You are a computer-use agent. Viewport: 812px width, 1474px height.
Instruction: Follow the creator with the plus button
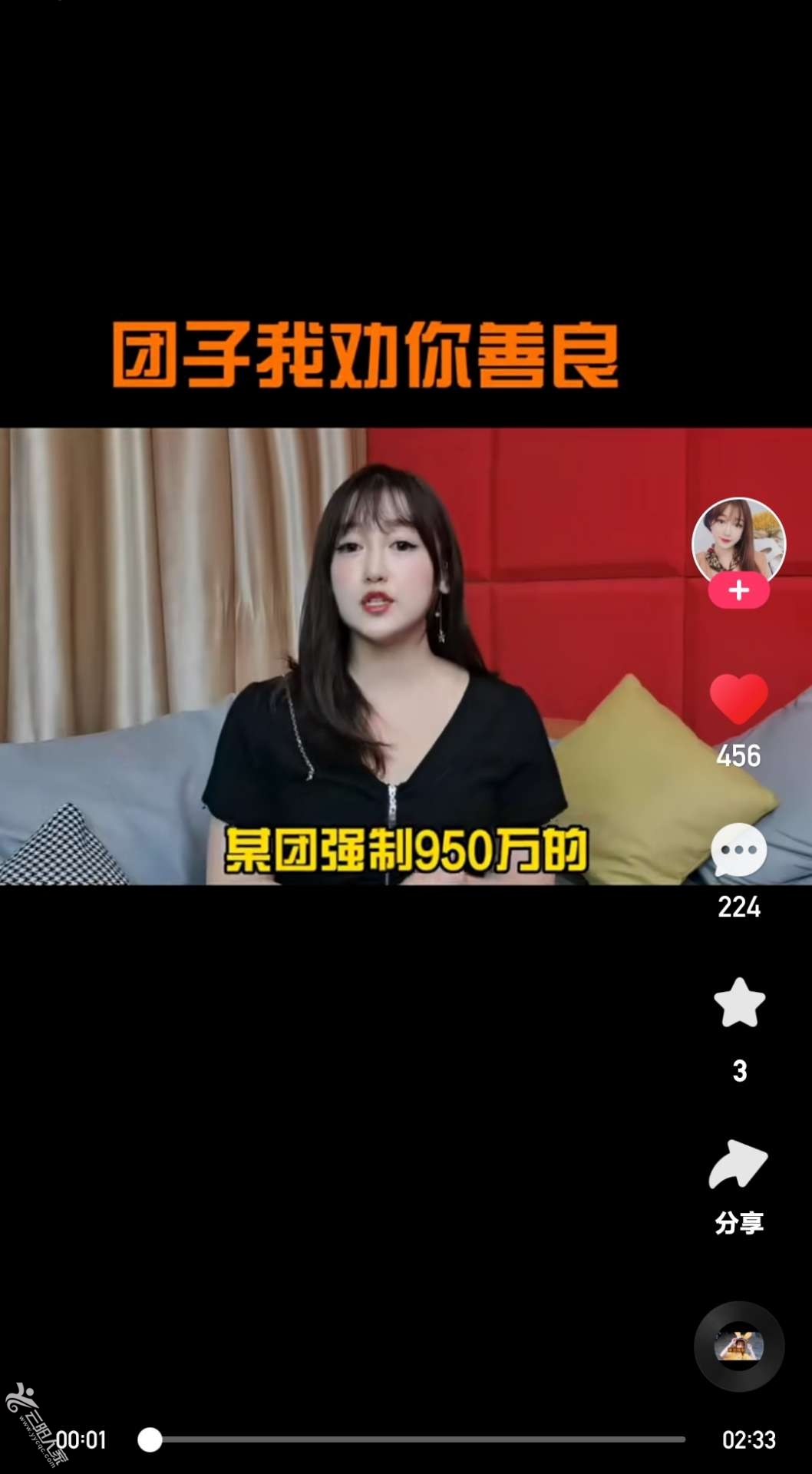738,590
